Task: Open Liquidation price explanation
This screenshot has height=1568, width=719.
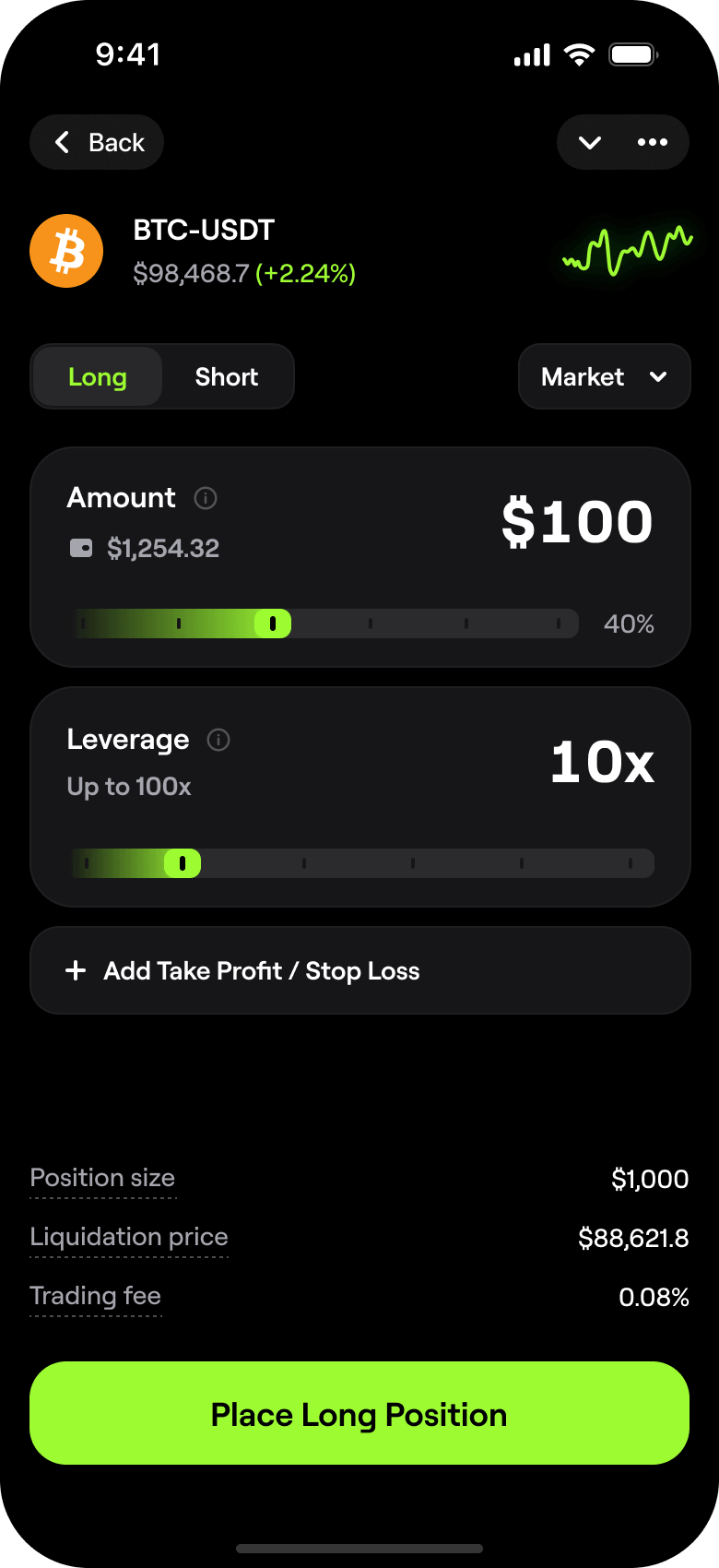Action: (129, 1237)
